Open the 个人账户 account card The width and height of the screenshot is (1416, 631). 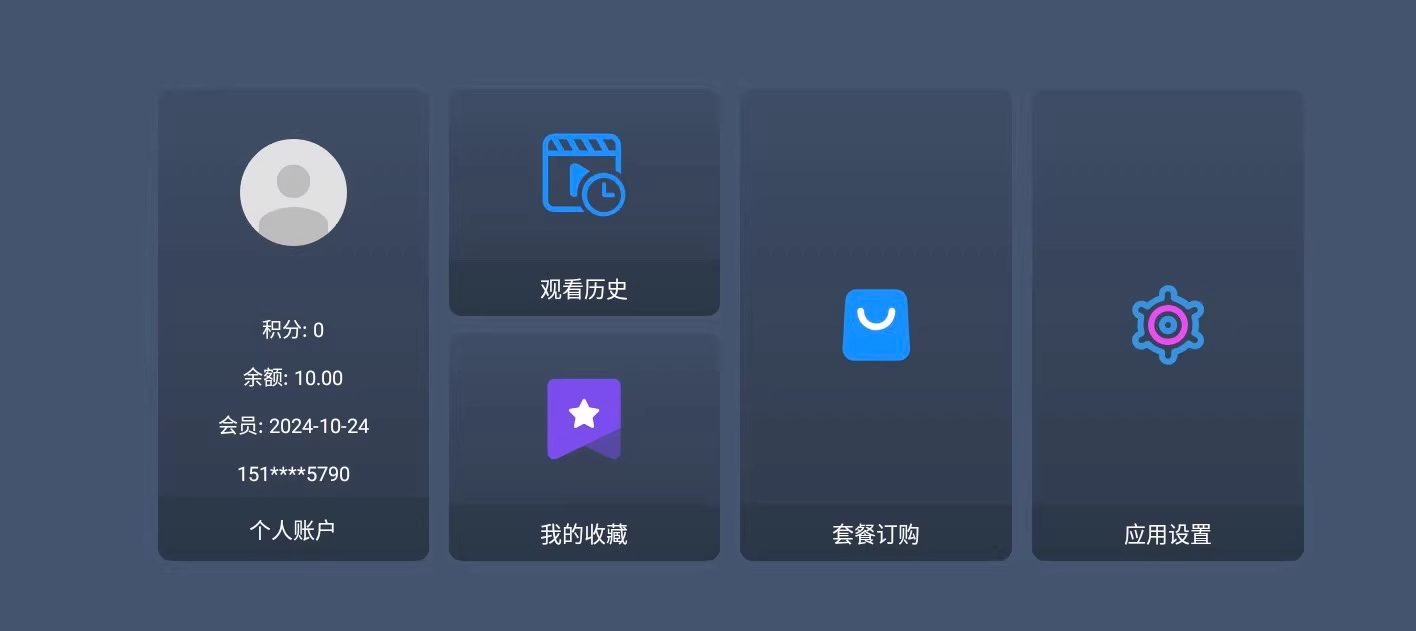(293, 325)
